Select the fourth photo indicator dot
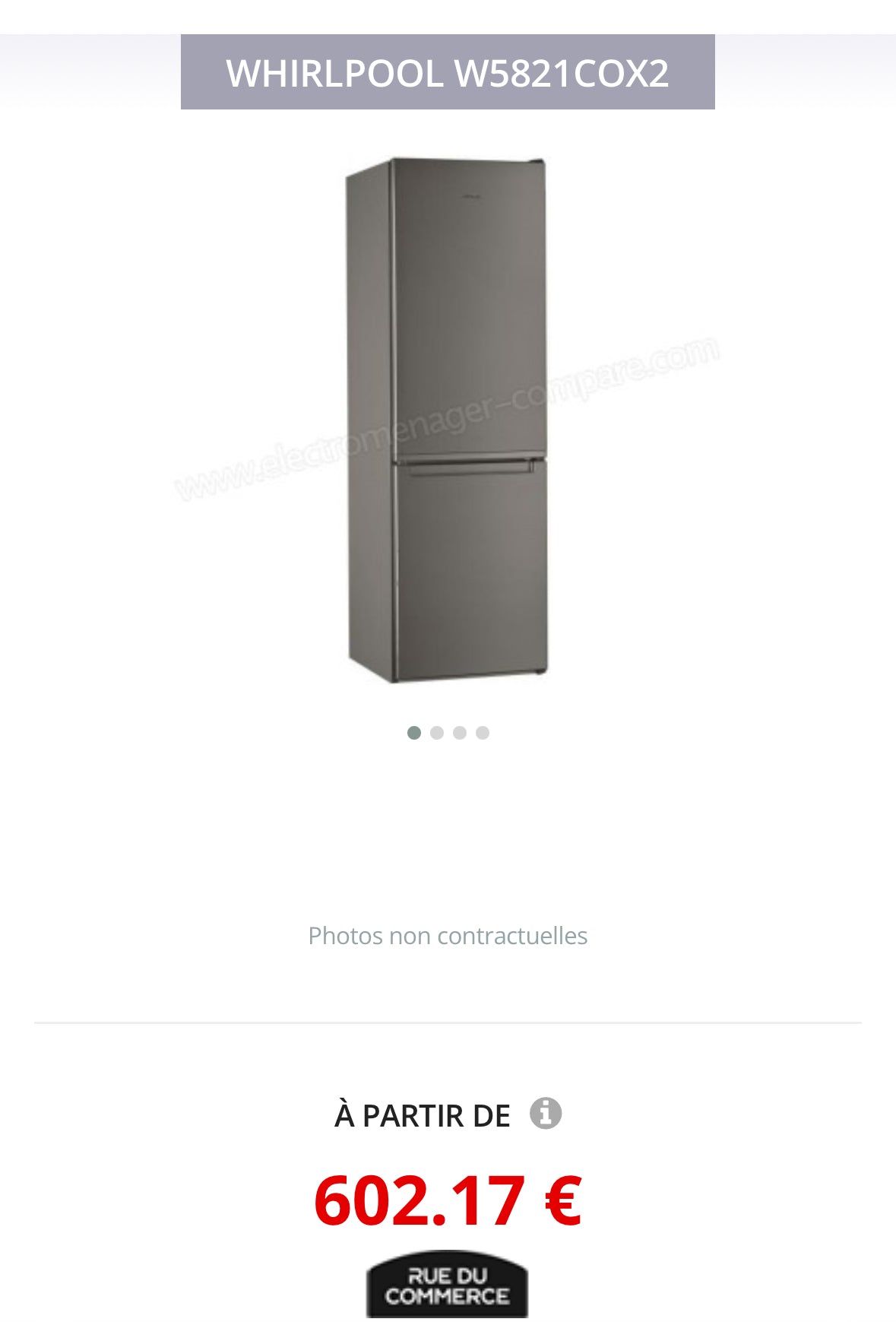This screenshot has width=896, height=1322. tap(483, 733)
